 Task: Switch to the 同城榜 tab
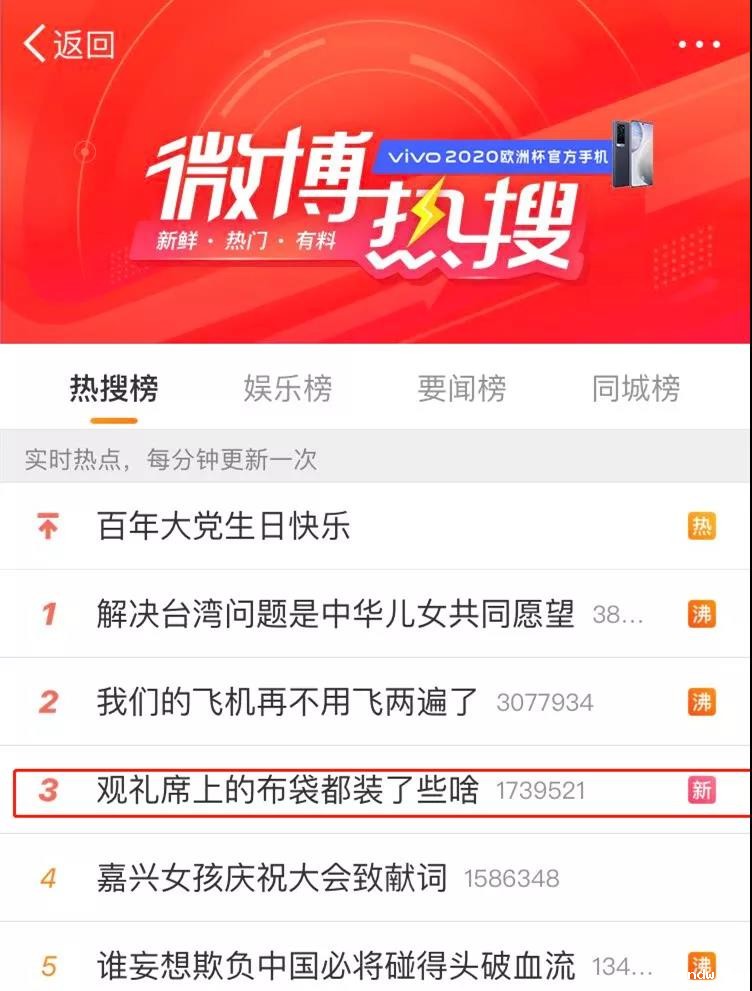coord(635,388)
